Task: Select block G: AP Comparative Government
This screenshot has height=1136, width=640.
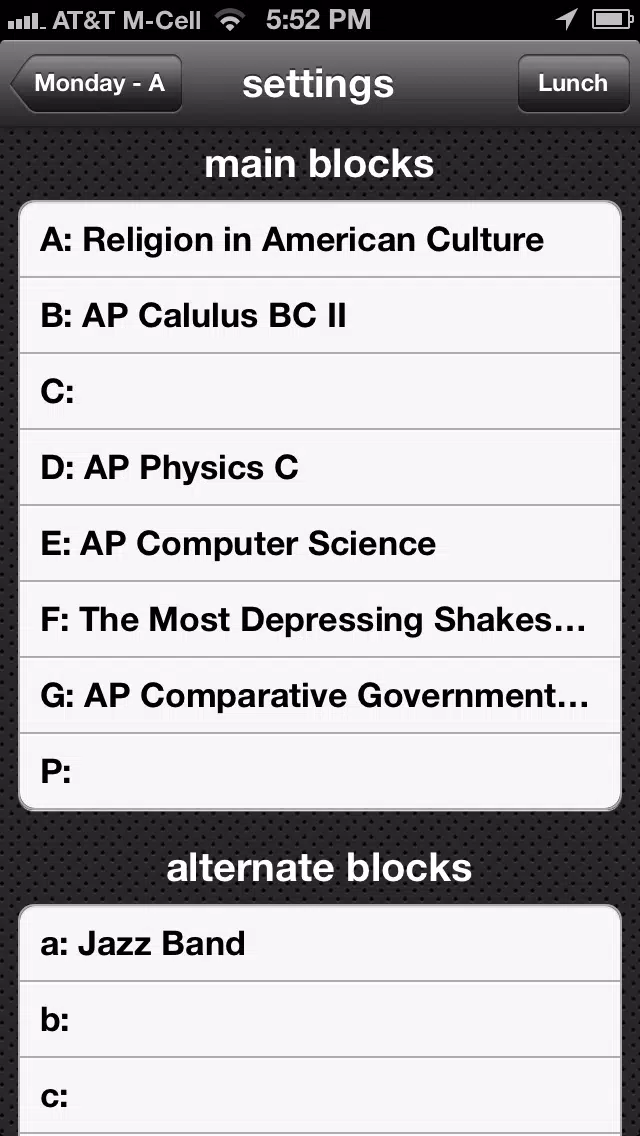Action: coord(320,696)
